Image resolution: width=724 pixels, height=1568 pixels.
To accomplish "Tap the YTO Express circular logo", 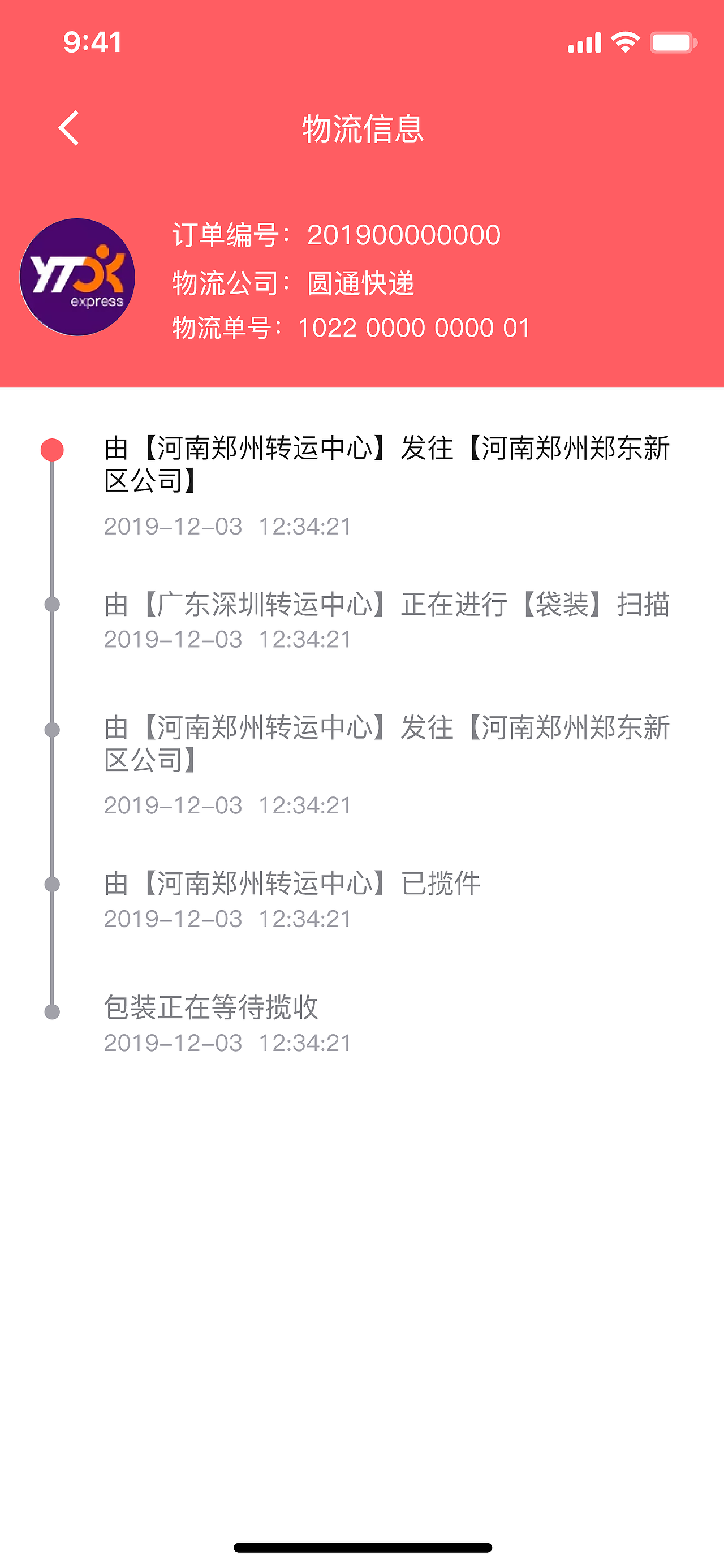I will pyautogui.click(x=78, y=278).
